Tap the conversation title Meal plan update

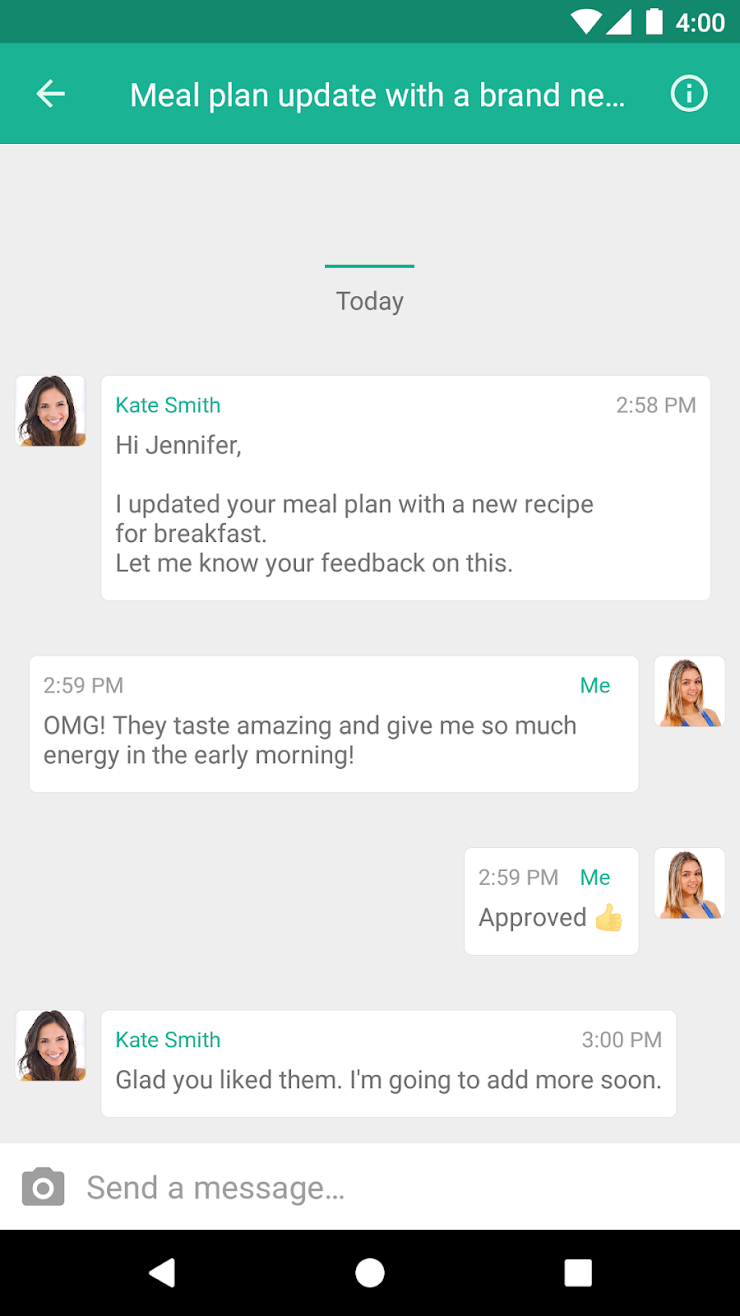(378, 94)
